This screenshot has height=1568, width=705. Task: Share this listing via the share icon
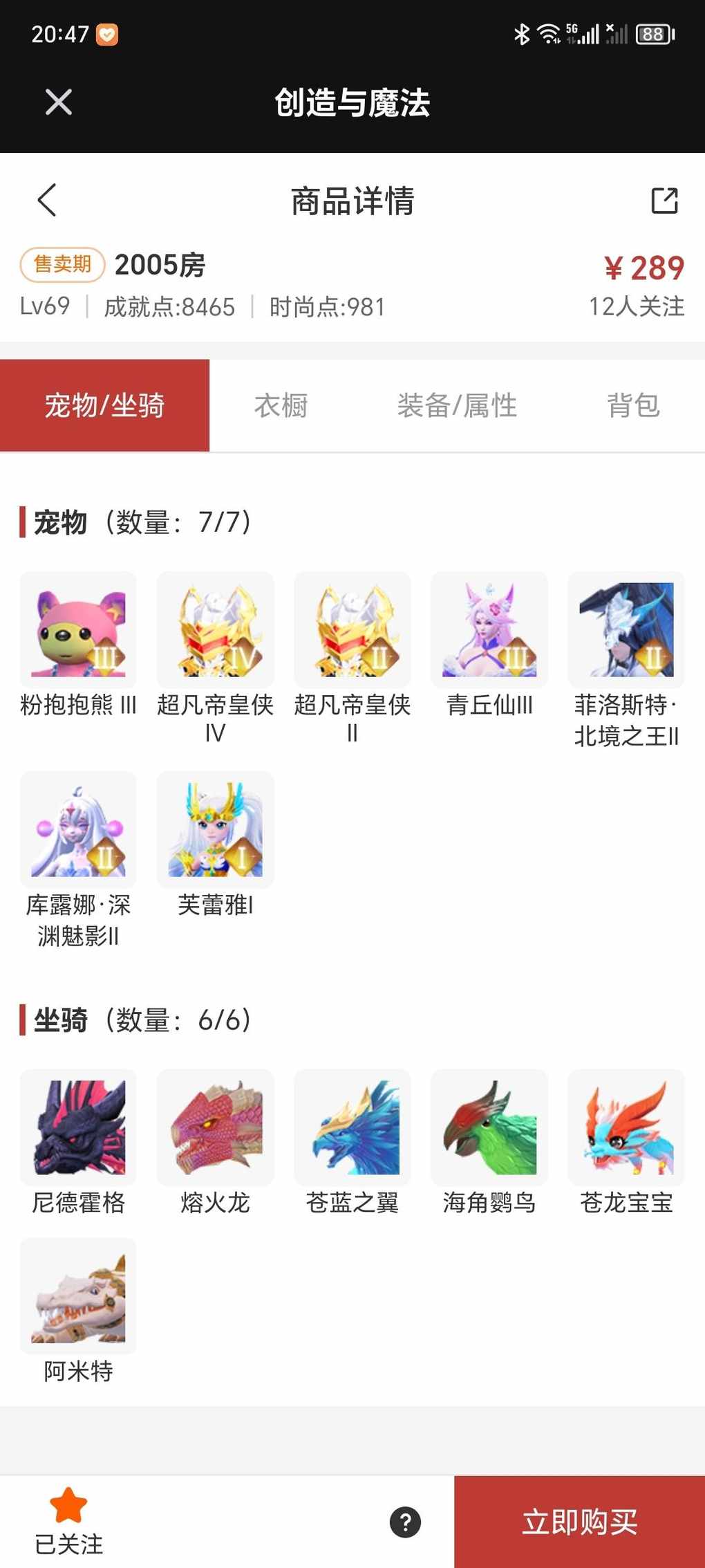click(x=664, y=201)
